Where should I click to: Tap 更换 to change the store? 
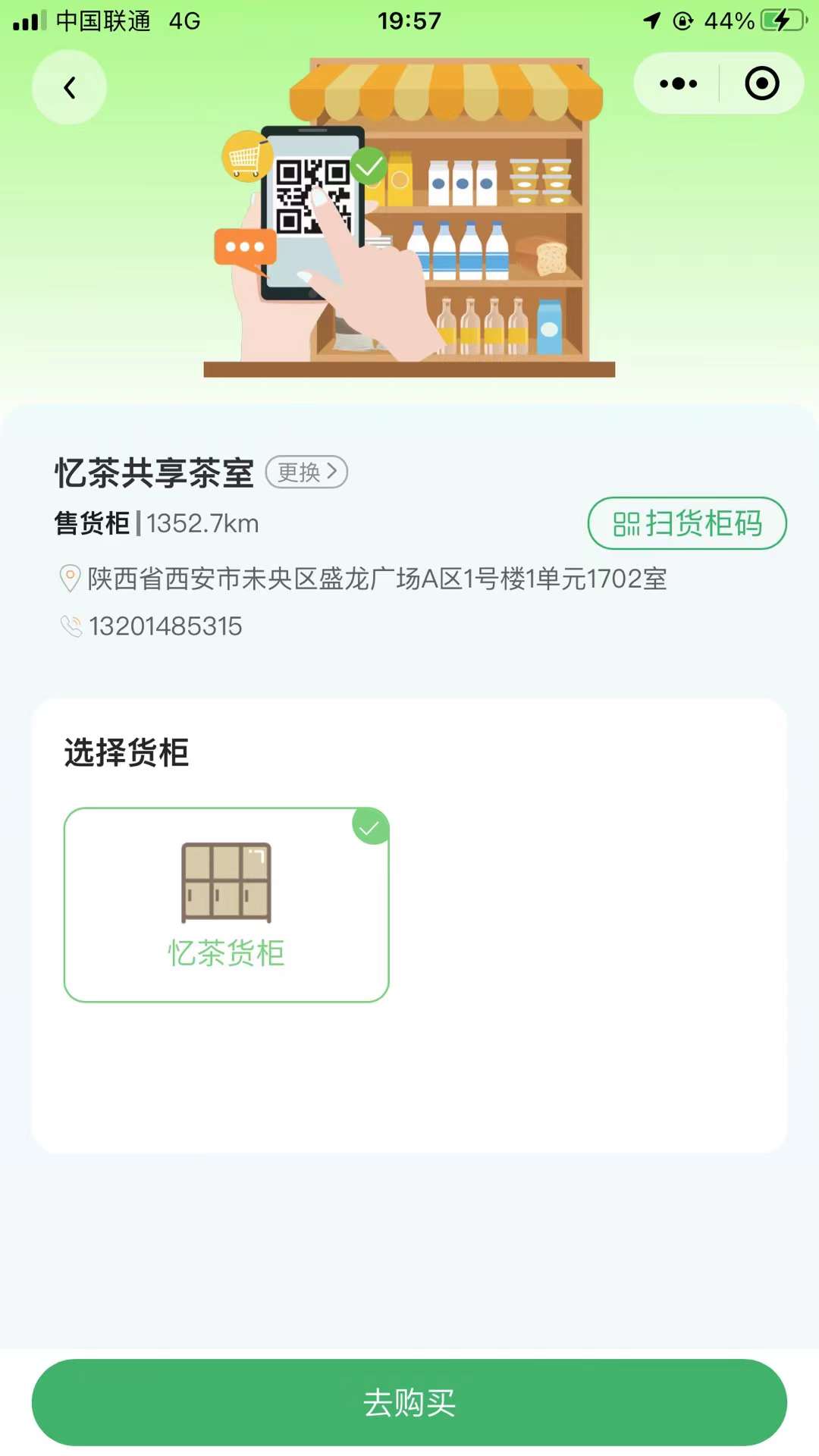point(306,472)
